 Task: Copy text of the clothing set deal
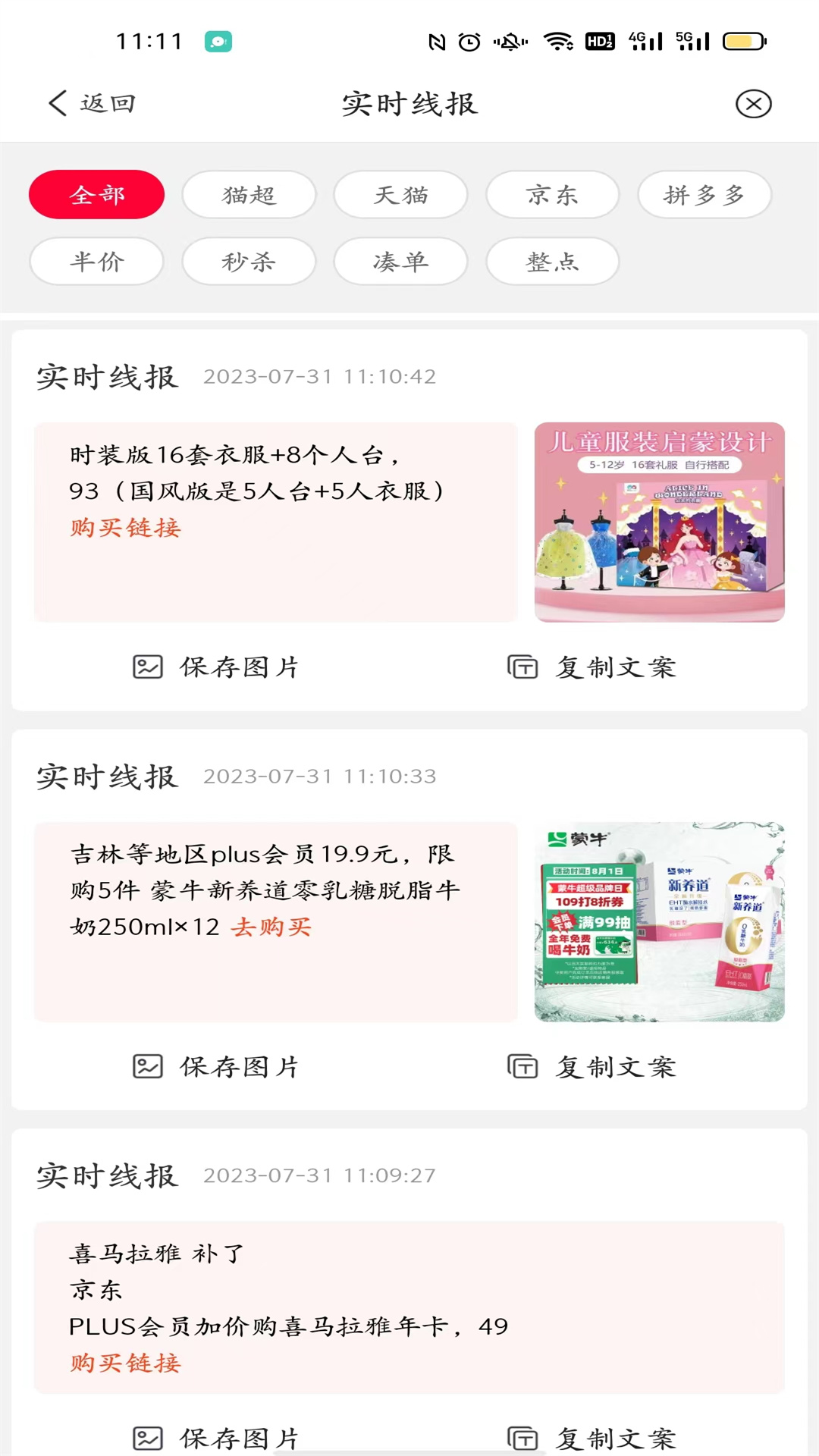tap(591, 667)
